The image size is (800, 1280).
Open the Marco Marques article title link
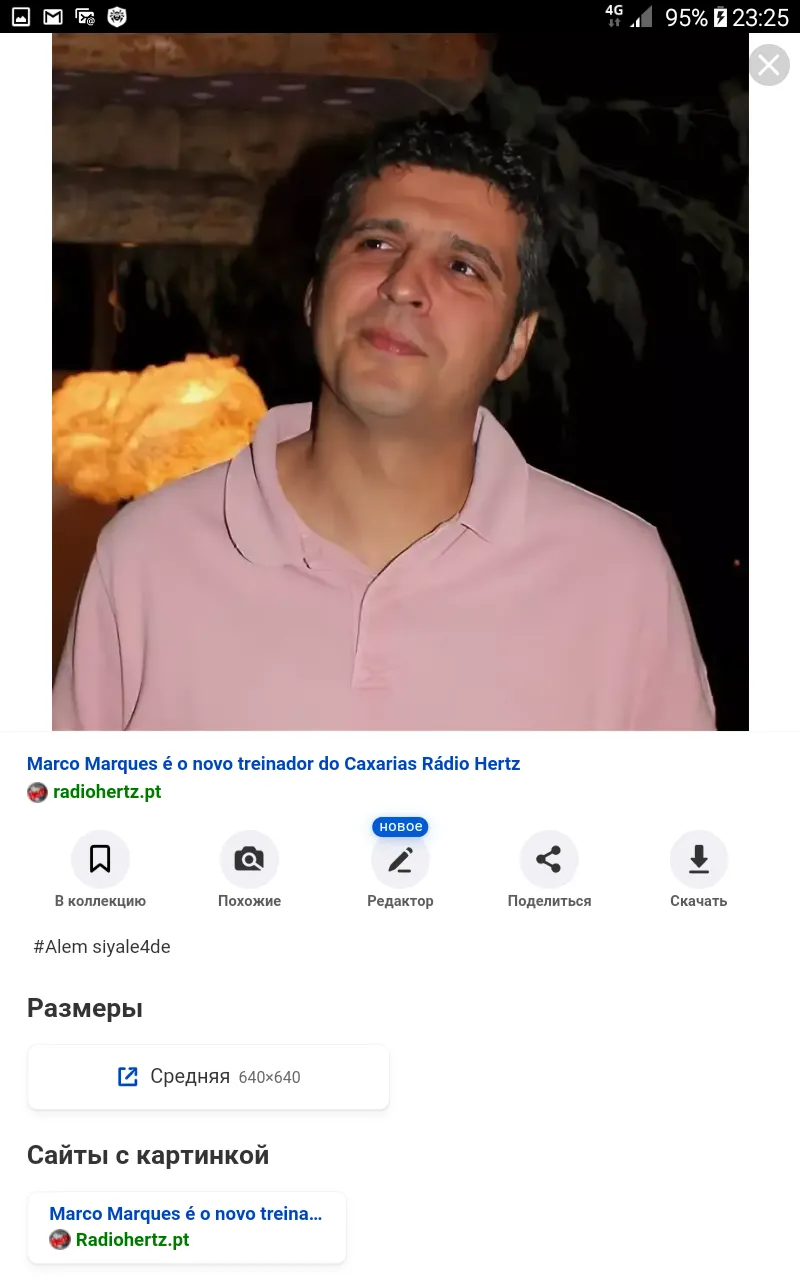tap(273, 763)
